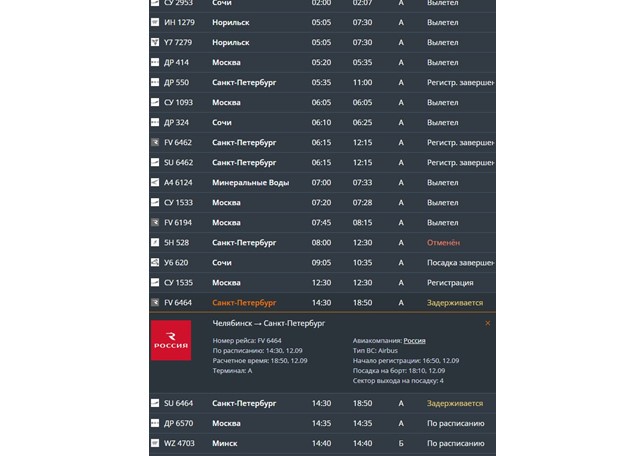View the cancelled flight 5Н 528

pyautogui.click(x=322, y=243)
